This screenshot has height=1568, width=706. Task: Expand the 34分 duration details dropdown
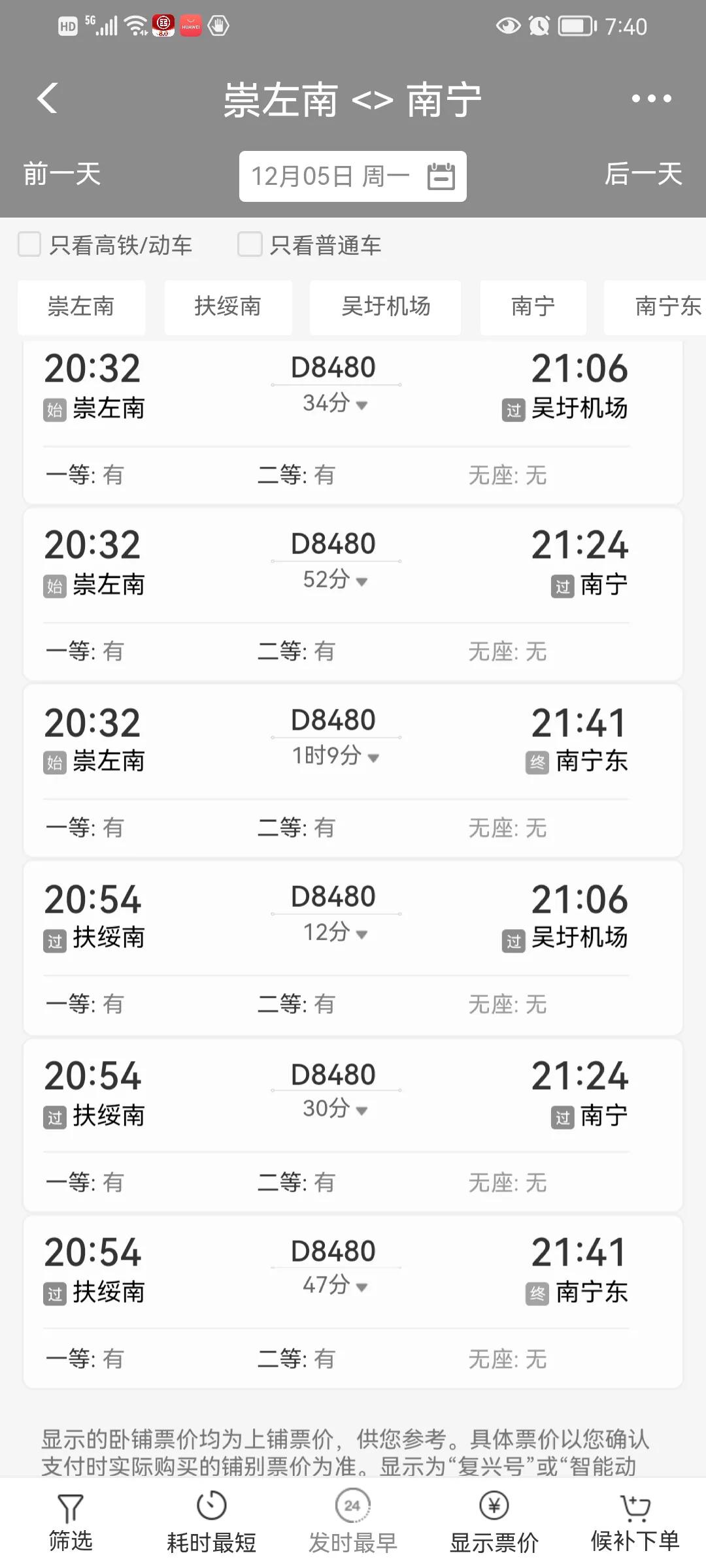pos(362,405)
